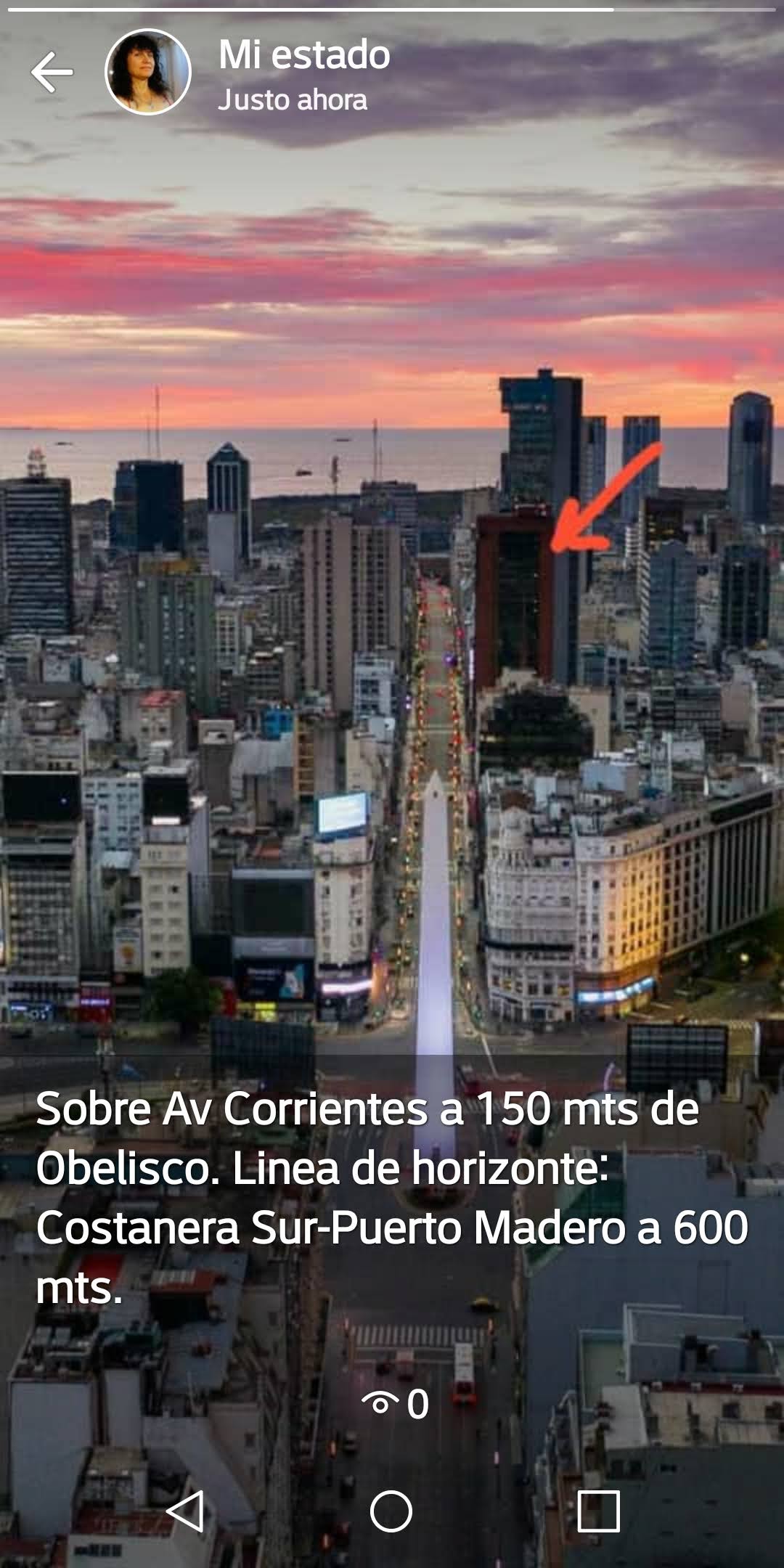Open the recent apps view
The image size is (784, 1568).
(598, 1512)
